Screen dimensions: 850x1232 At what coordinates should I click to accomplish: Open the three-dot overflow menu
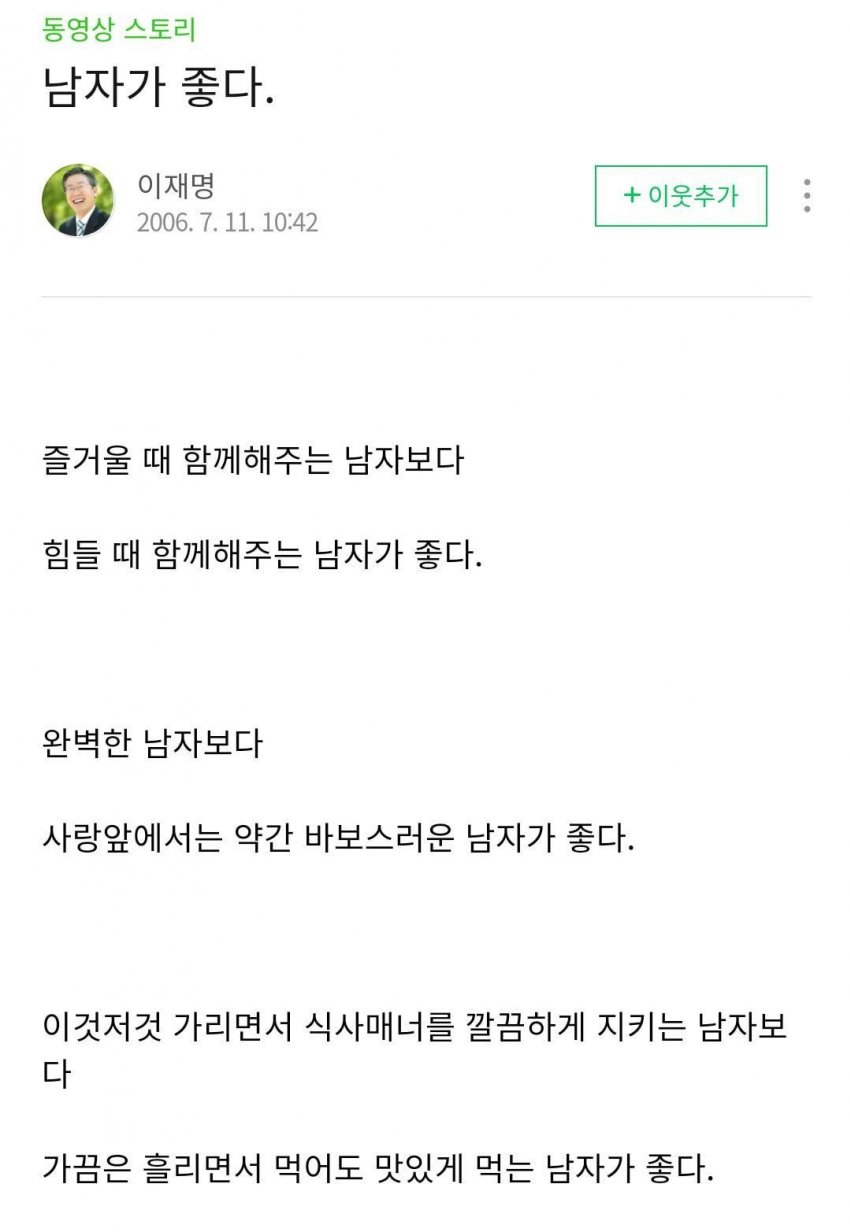[807, 196]
